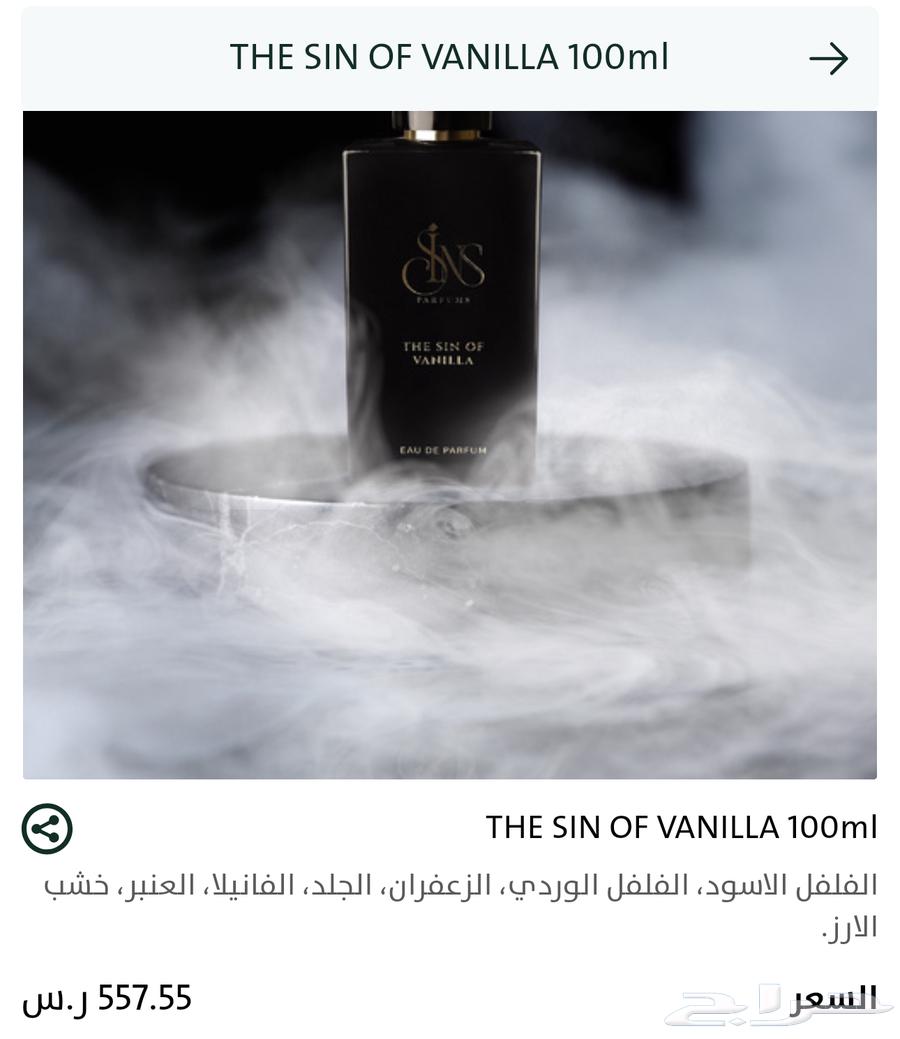Image resolution: width=900 pixels, height=1039 pixels.
Task: Share The Sin of Vanilla product
Action: coord(47,828)
